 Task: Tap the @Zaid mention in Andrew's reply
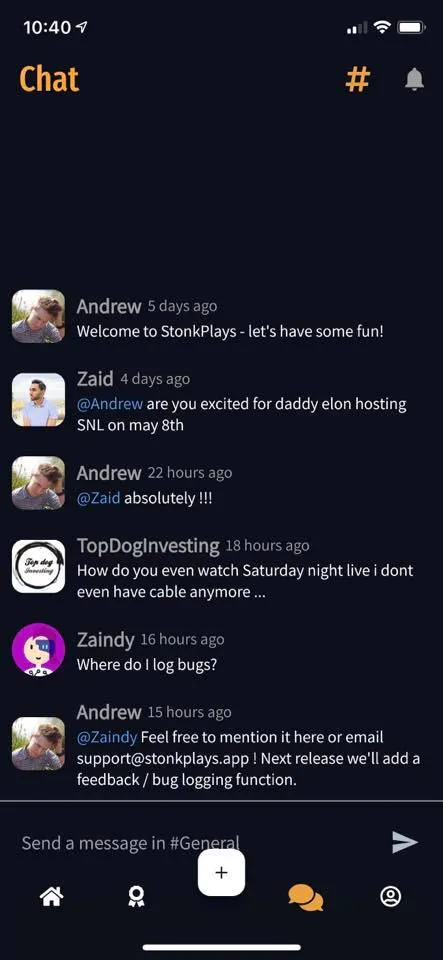tap(99, 498)
